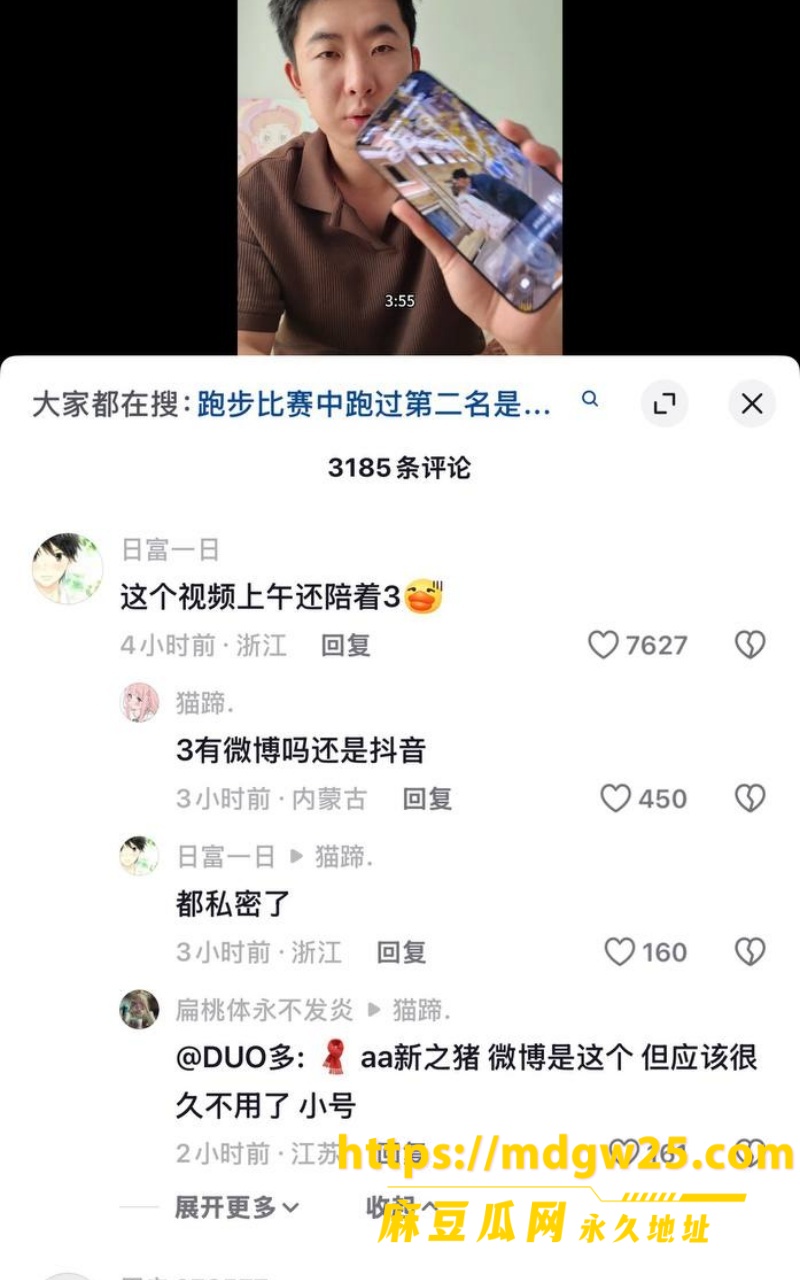The width and height of the screenshot is (800, 1280).
Task: Open 猫蹄's profile avatar
Action: (x=140, y=703)
